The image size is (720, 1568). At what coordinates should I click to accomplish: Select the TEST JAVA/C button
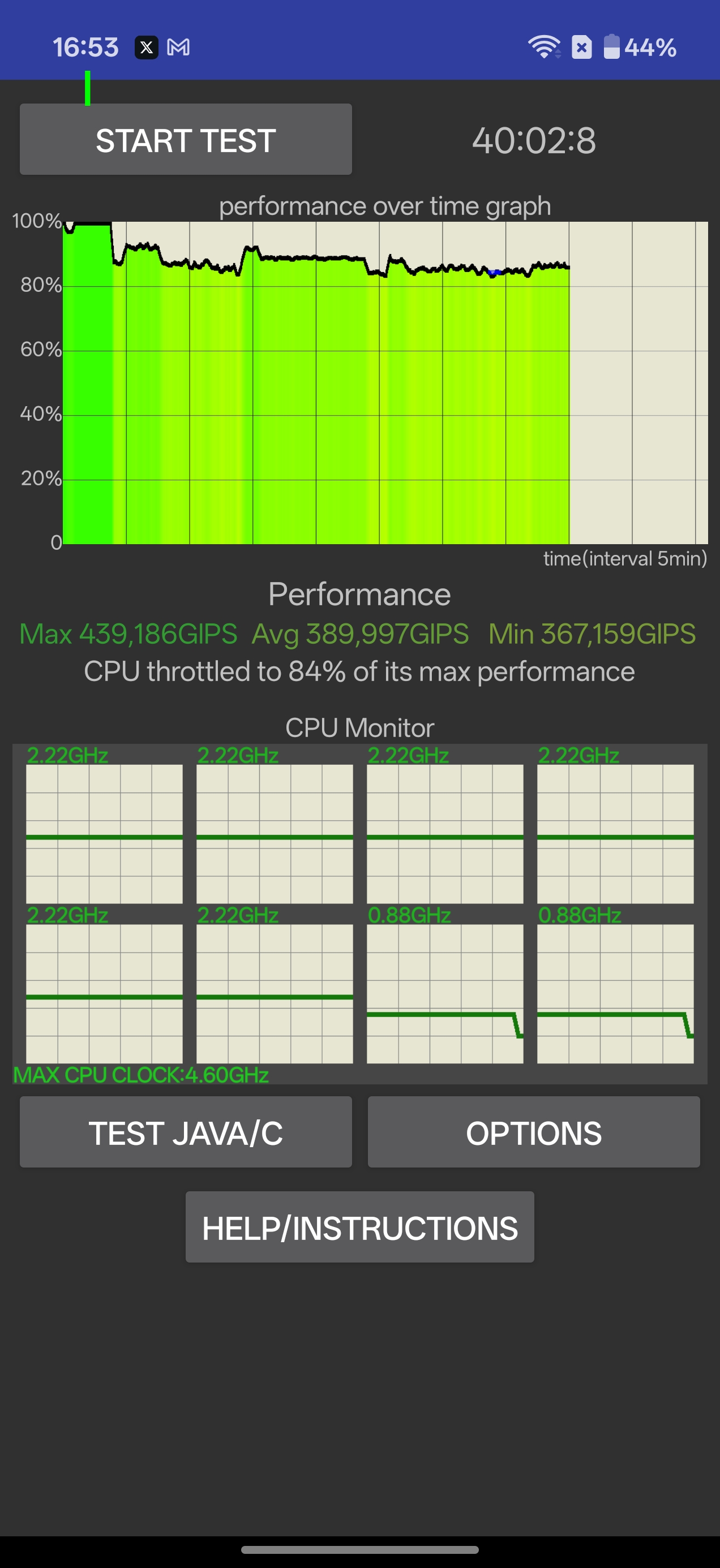pyautogui.click(x=186, y=1132)
